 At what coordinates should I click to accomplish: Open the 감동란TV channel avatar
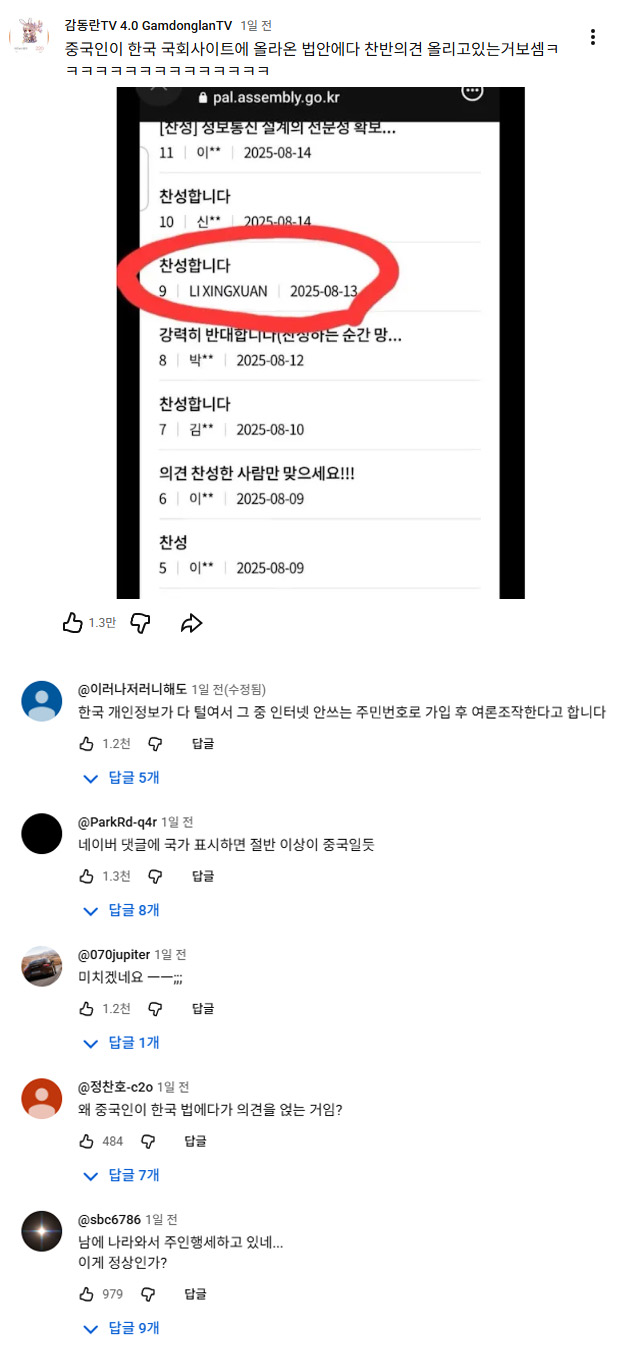click(x=29, y=36)
